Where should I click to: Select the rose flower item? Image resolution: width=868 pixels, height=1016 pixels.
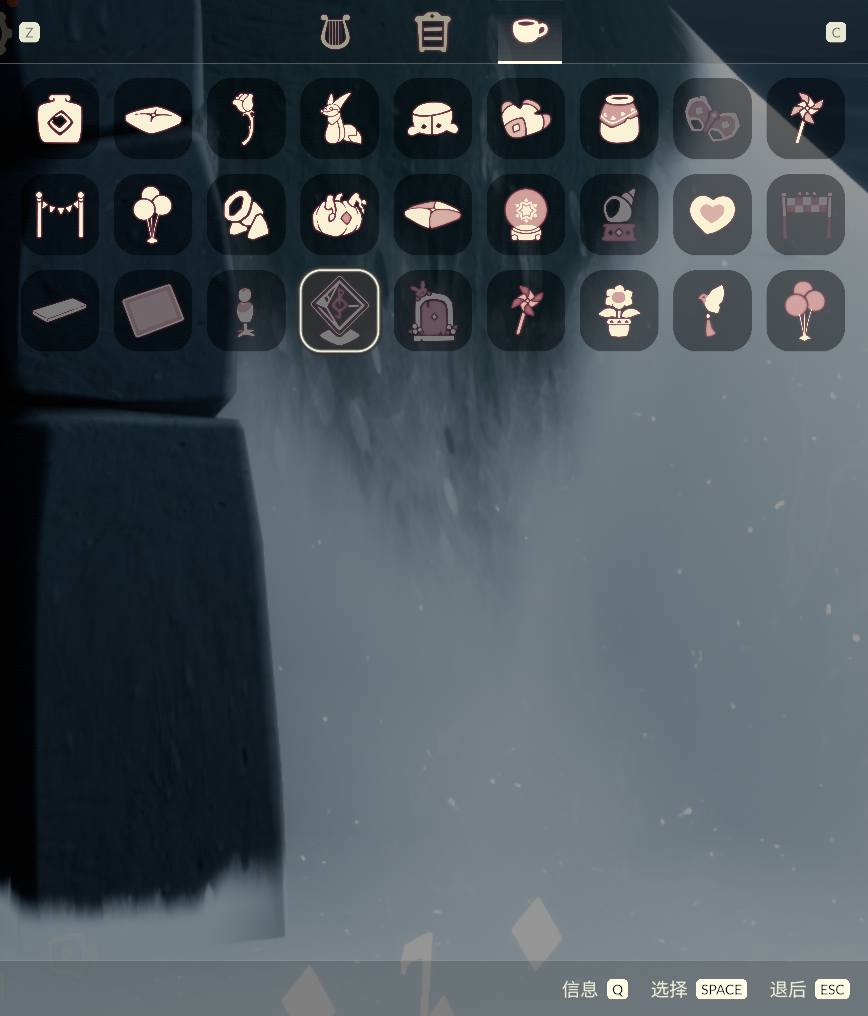tap(246, 119)
